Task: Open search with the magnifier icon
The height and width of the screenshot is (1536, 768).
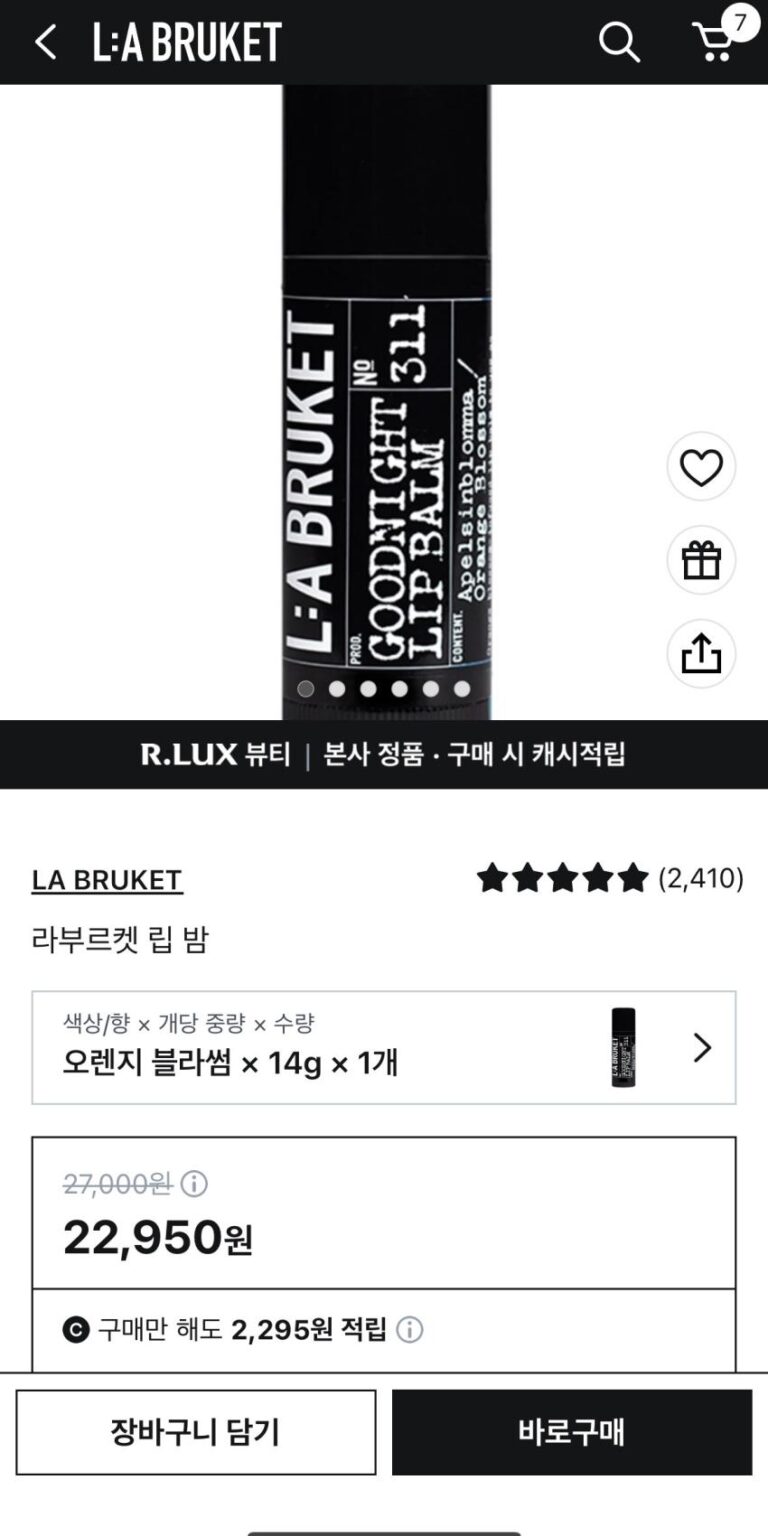Action: [619, 42]
